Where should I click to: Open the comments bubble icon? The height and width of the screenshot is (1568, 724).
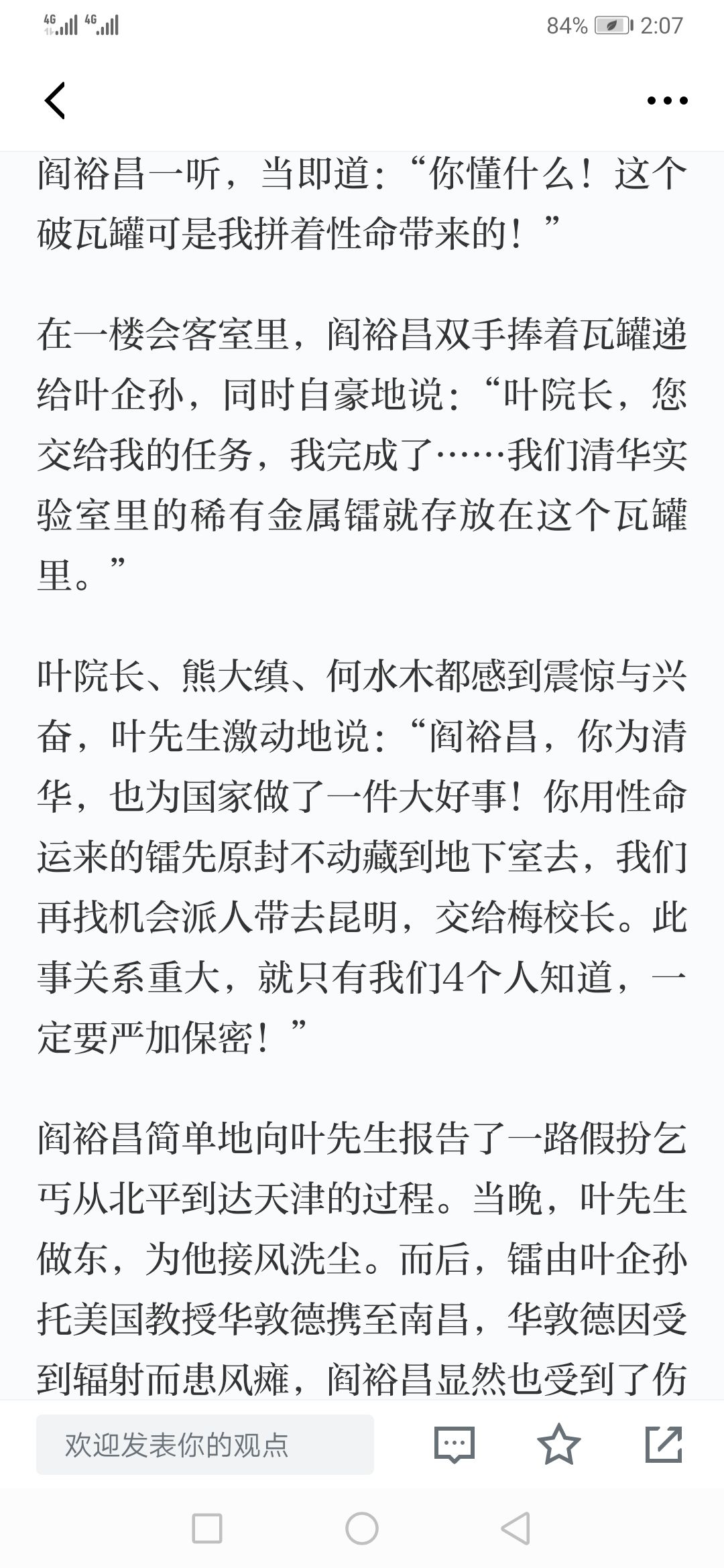(x=455, y=1445)
